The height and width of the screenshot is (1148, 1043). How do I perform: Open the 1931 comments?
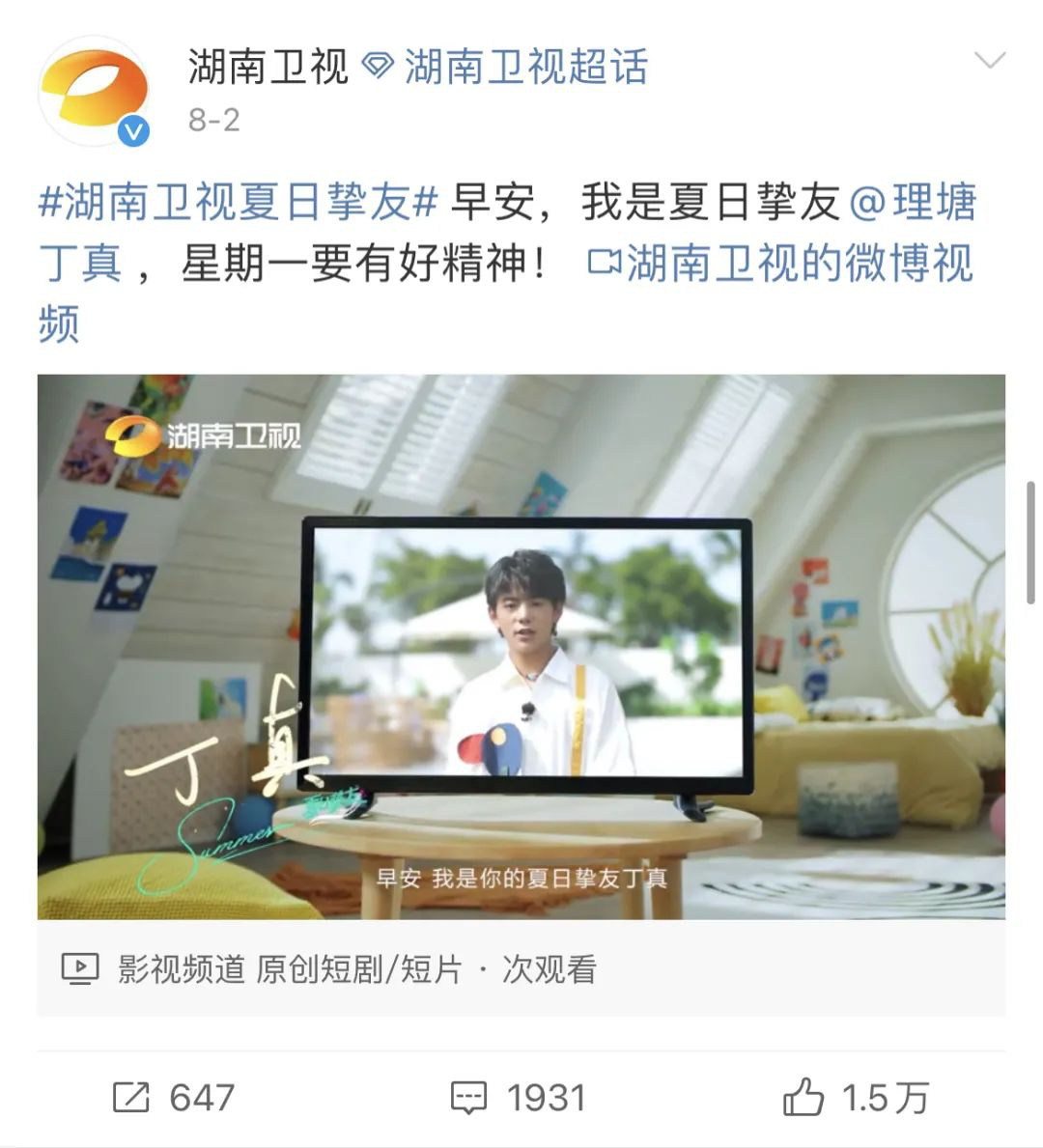point(519,1098)
